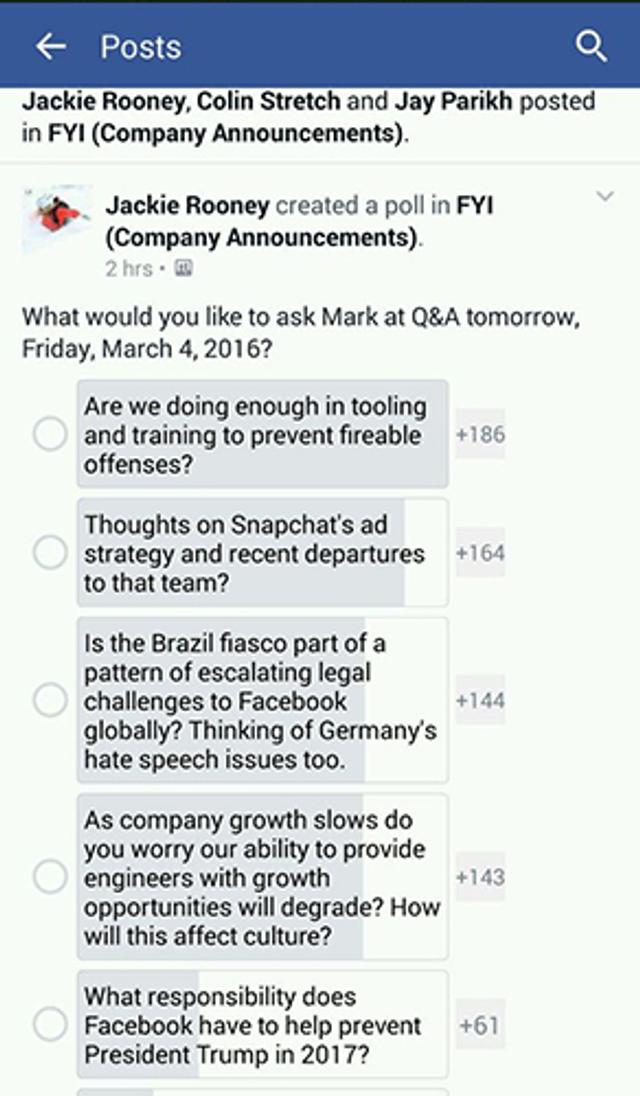Viewport: 640px width, 1096px height.
Task: Select the President Trump 2017 question
Action: point(50,1025)
